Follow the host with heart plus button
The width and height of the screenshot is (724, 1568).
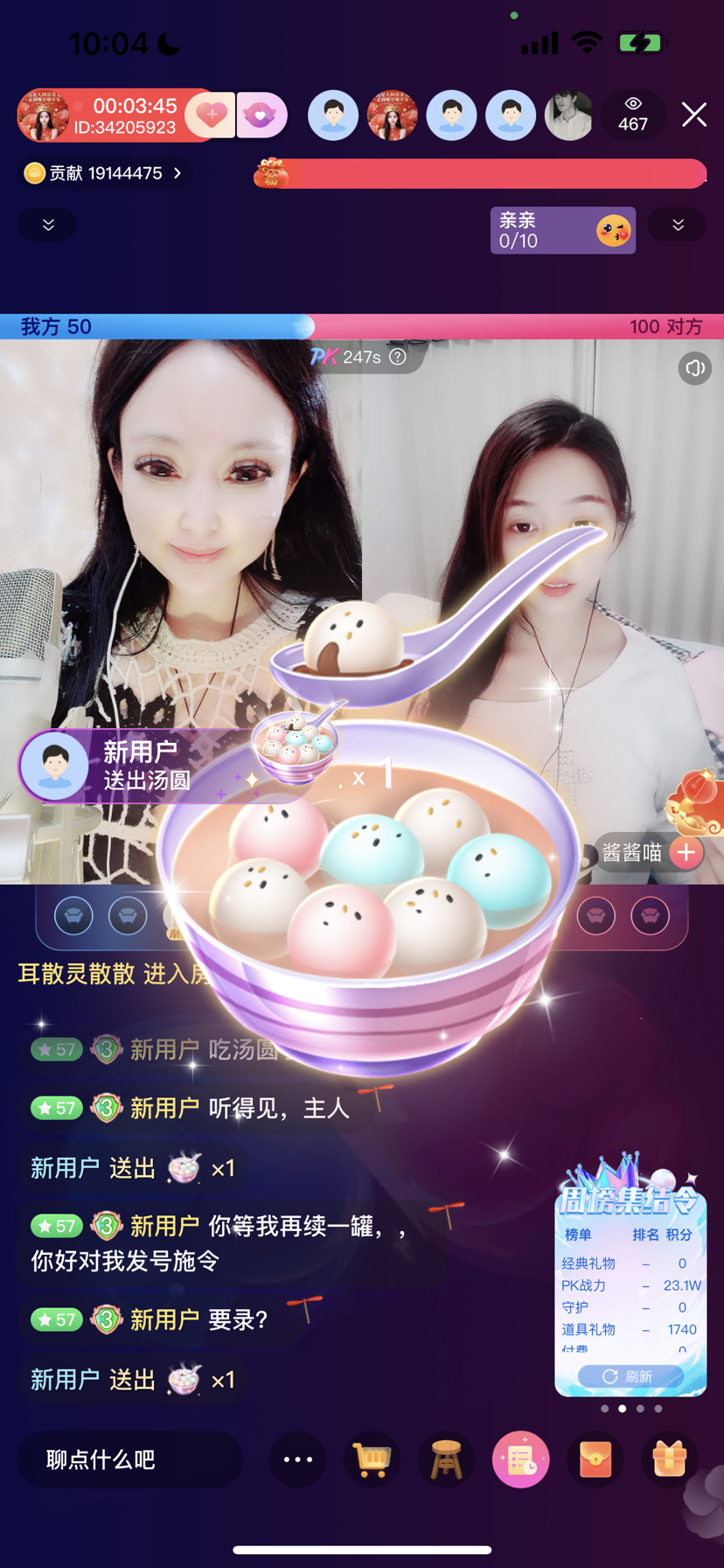point(211,115)
